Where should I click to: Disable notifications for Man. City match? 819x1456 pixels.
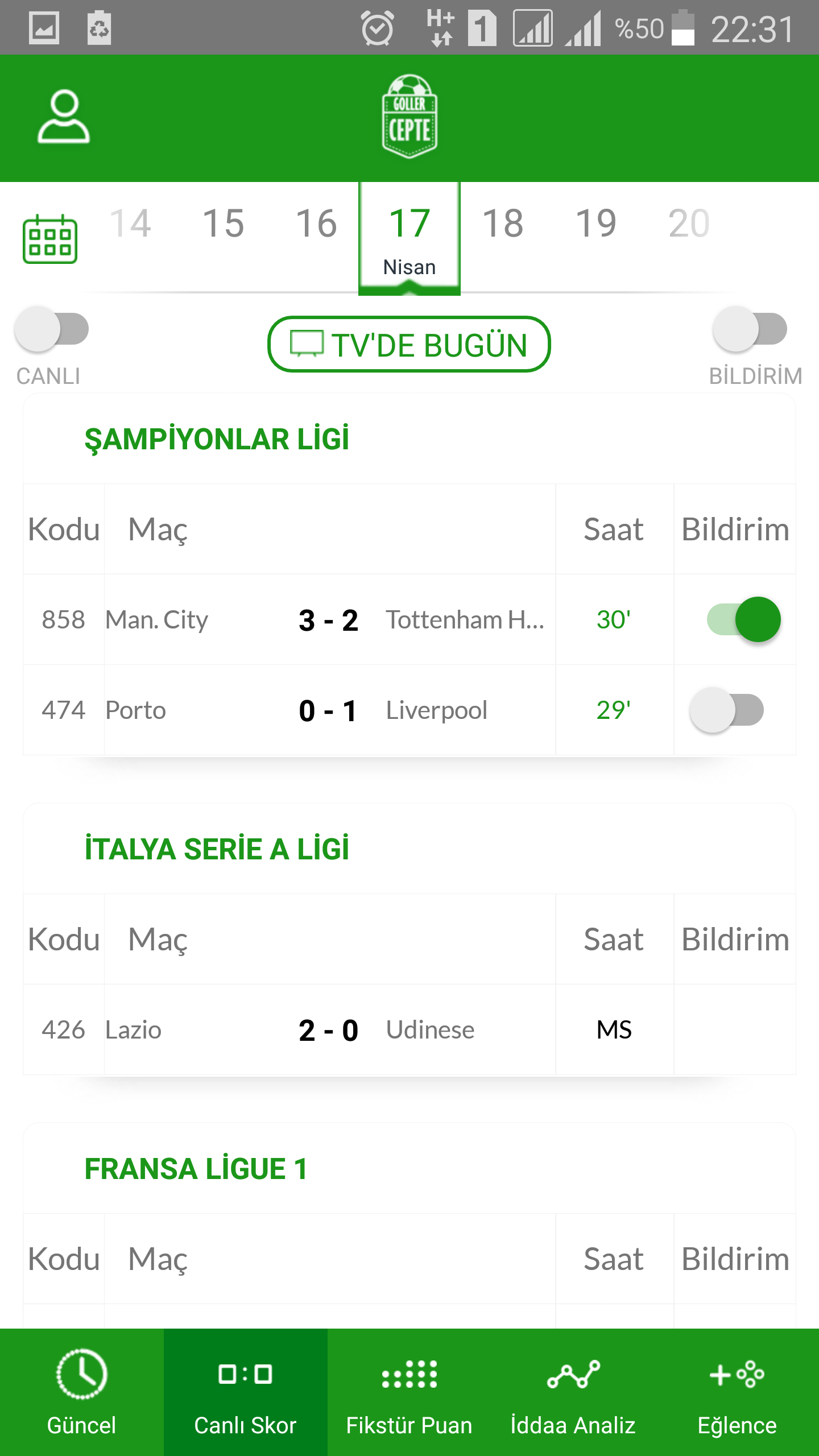pos(743,619)
